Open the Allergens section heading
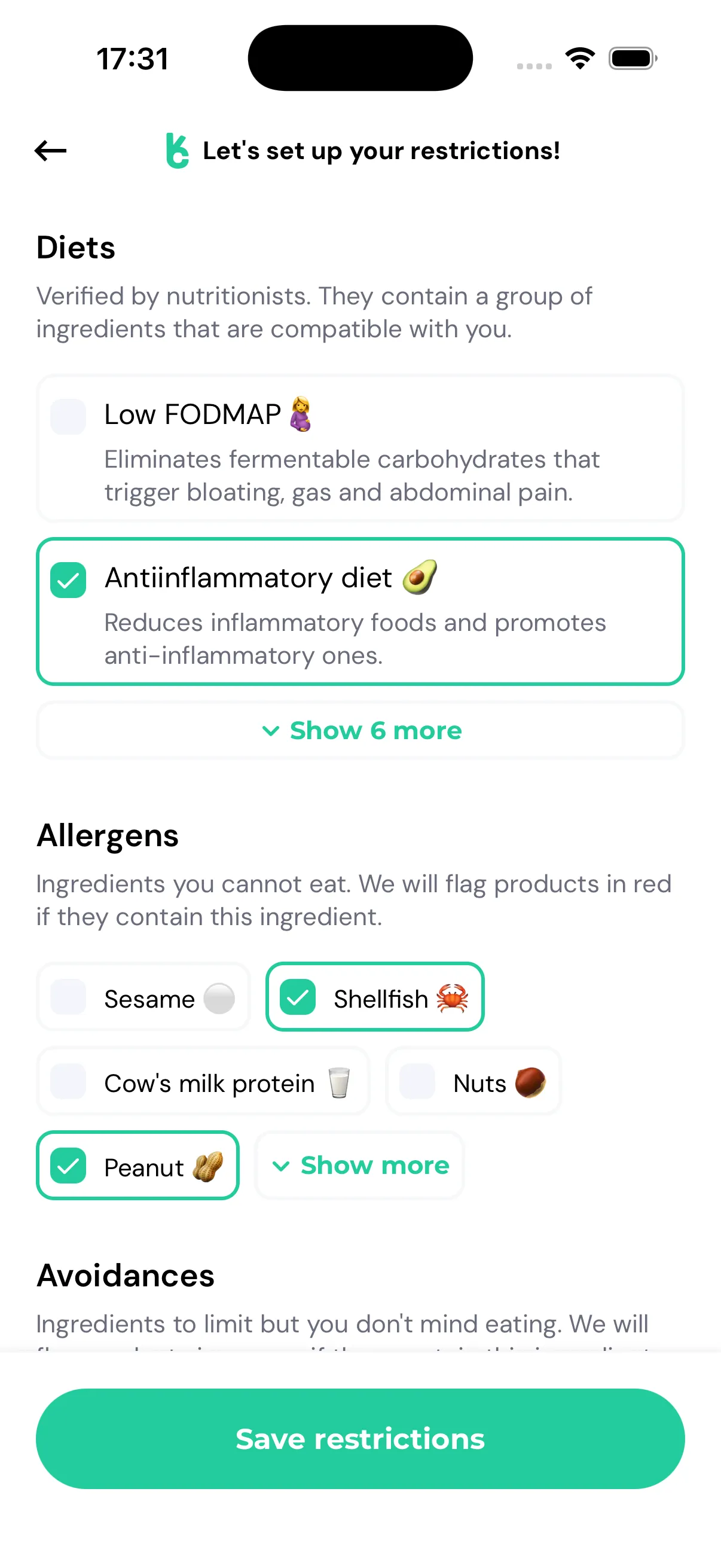This screenshot has width=721, height=1568. tap(107, 835)
